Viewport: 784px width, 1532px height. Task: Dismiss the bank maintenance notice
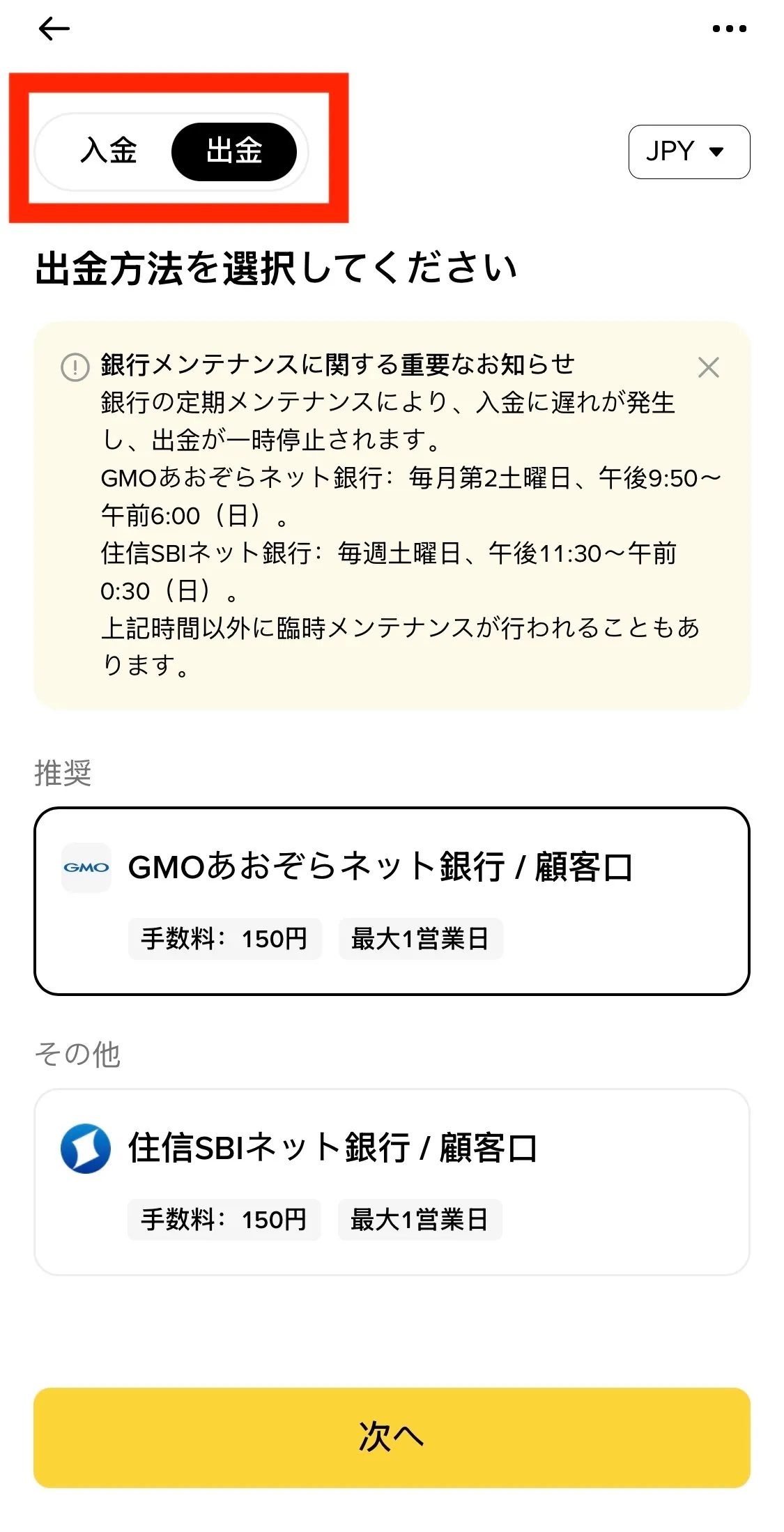[x=709, y=367]
